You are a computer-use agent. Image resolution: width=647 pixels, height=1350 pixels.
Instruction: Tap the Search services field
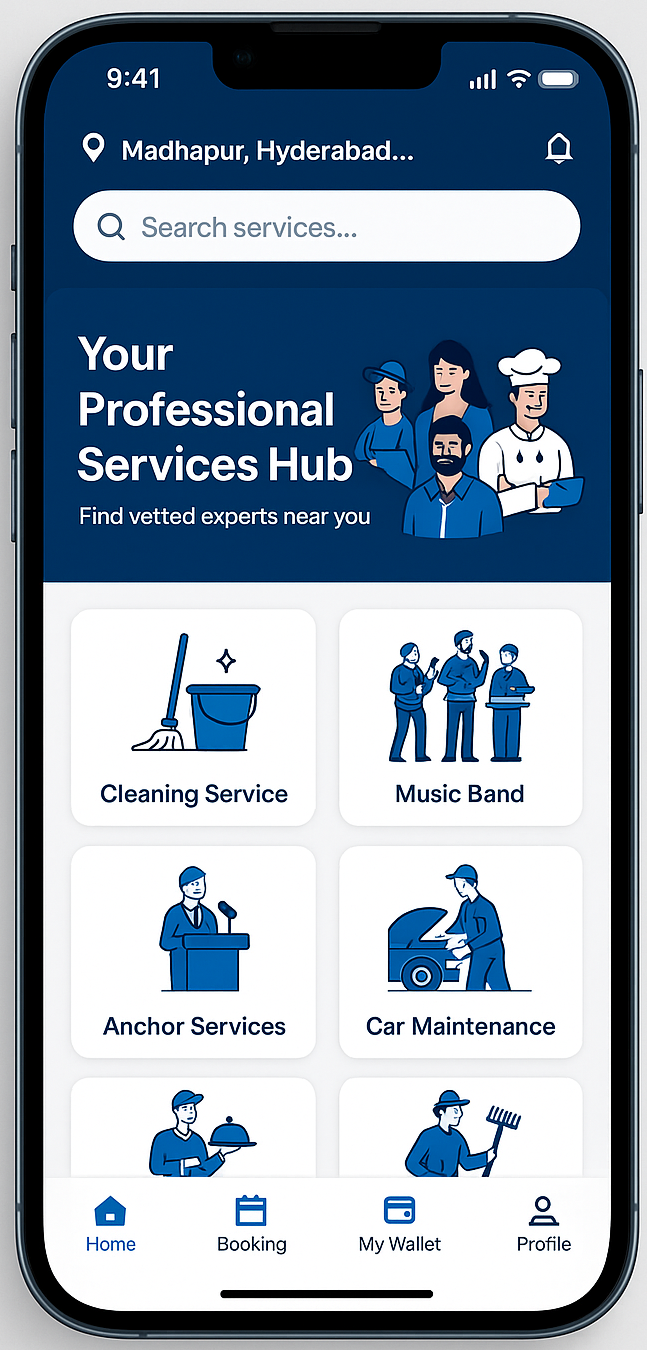[326, 227]
